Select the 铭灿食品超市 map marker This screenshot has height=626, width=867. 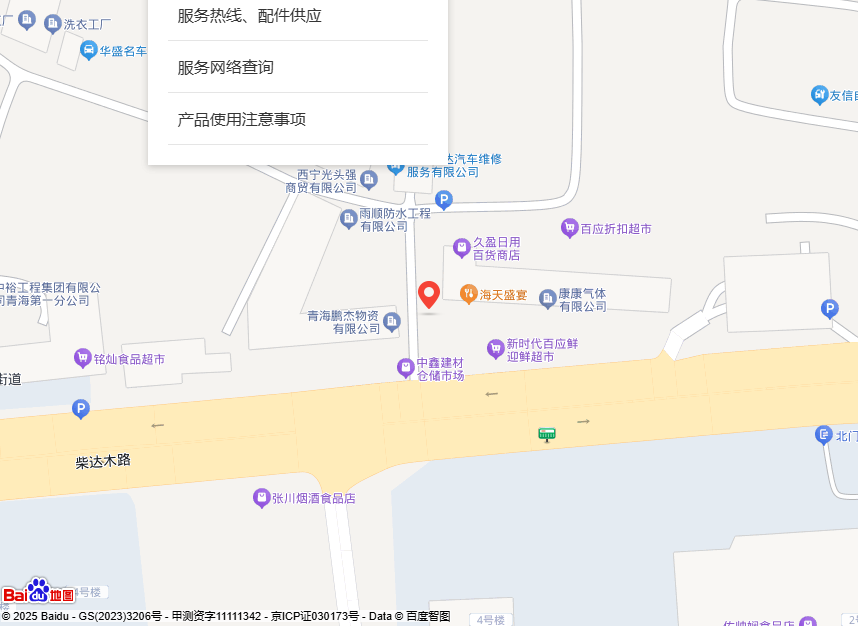pos(83,358)
